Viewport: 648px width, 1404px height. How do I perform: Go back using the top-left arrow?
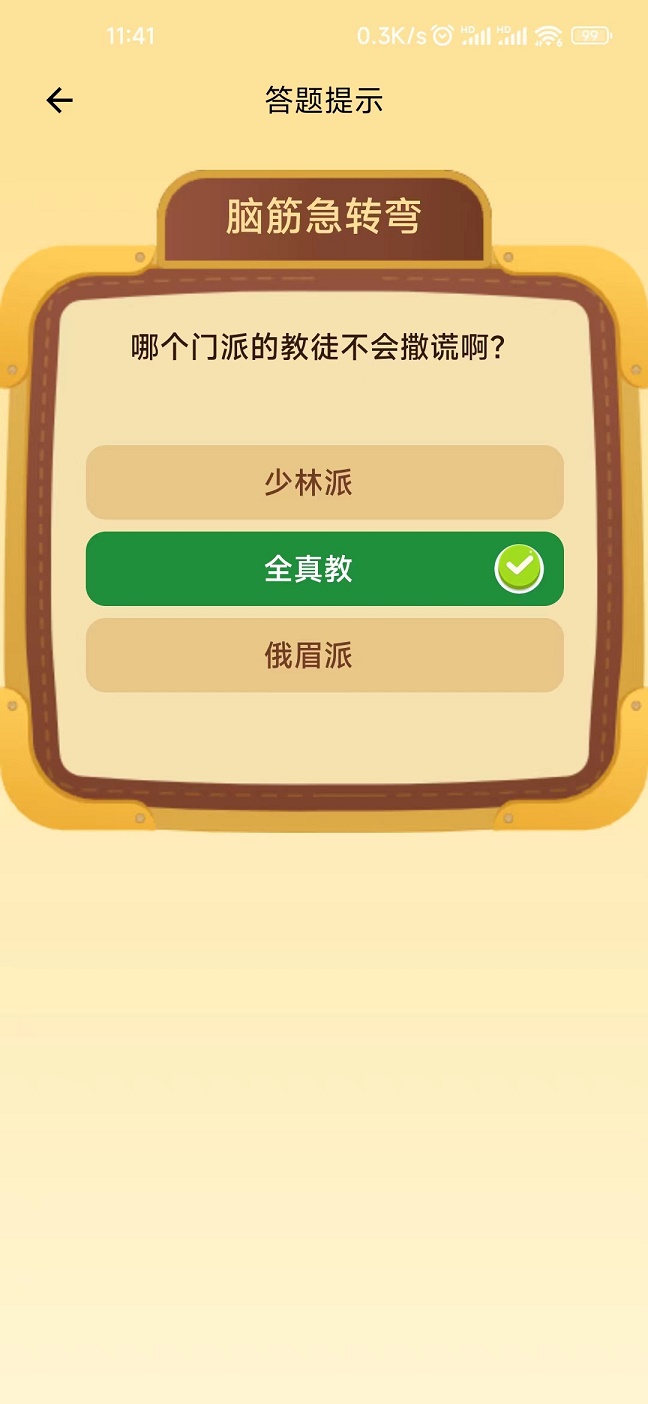(60, 100)
